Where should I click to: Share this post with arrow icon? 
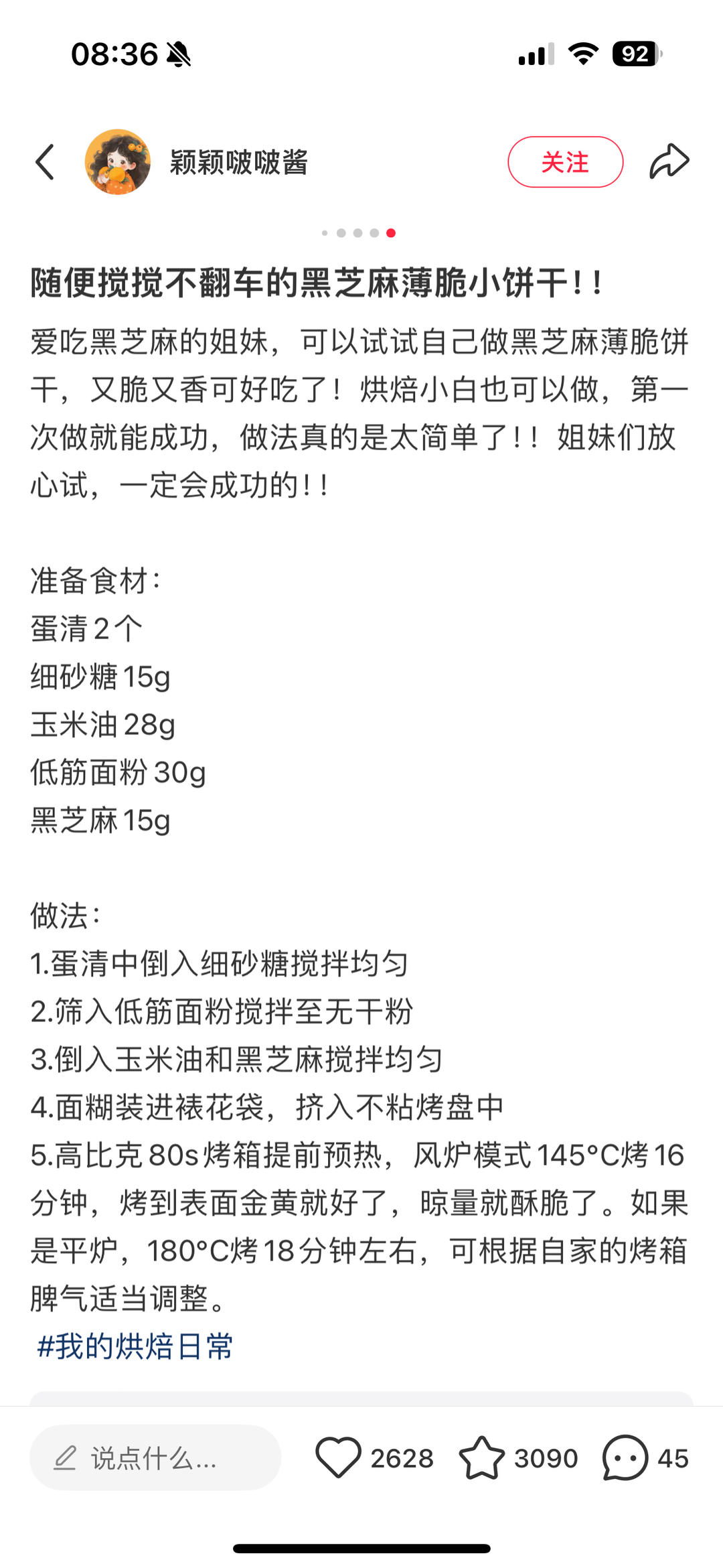[x=669, y=162]
